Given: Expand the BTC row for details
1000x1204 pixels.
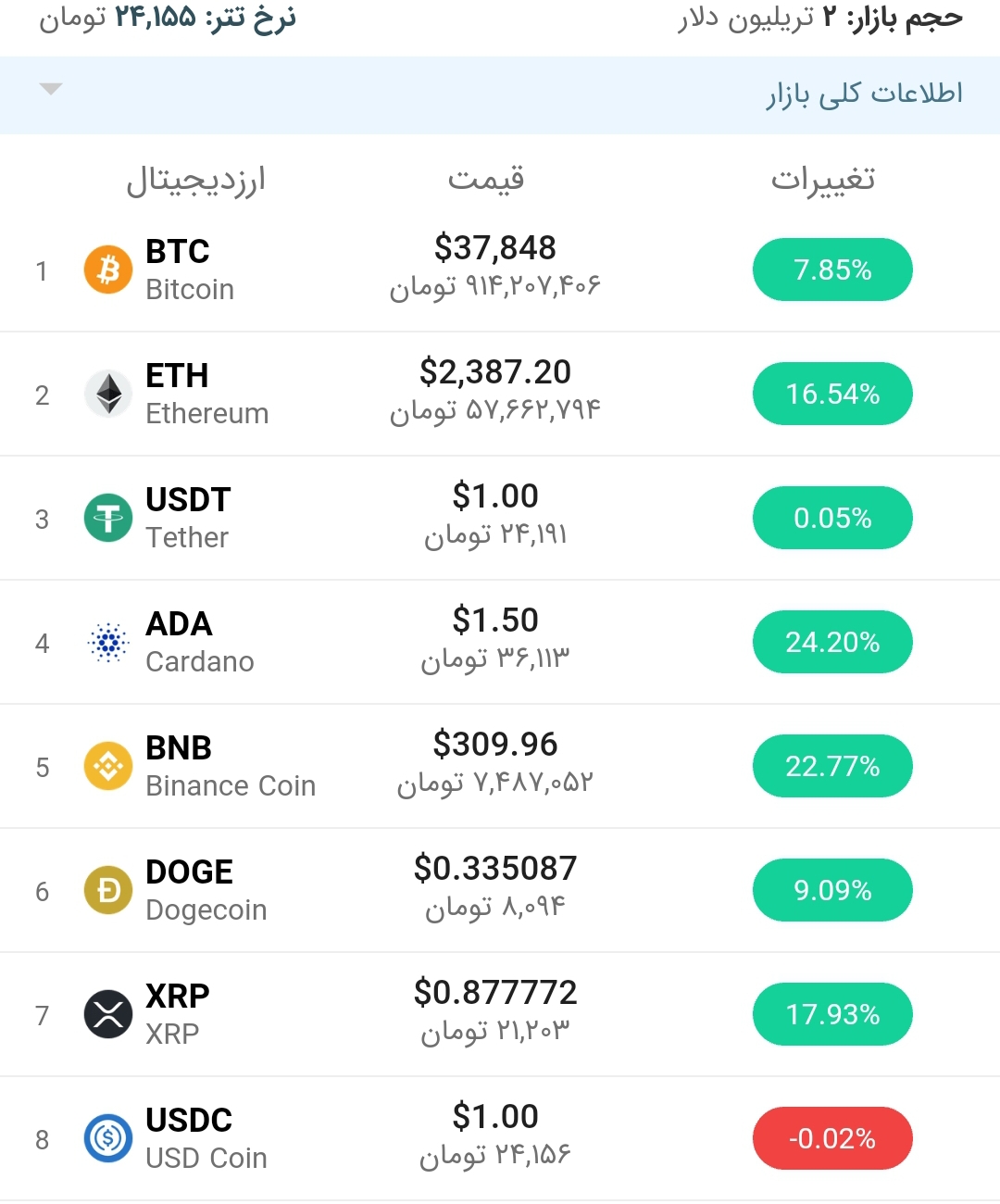Looking at the screenshot, I should [500, 270].
